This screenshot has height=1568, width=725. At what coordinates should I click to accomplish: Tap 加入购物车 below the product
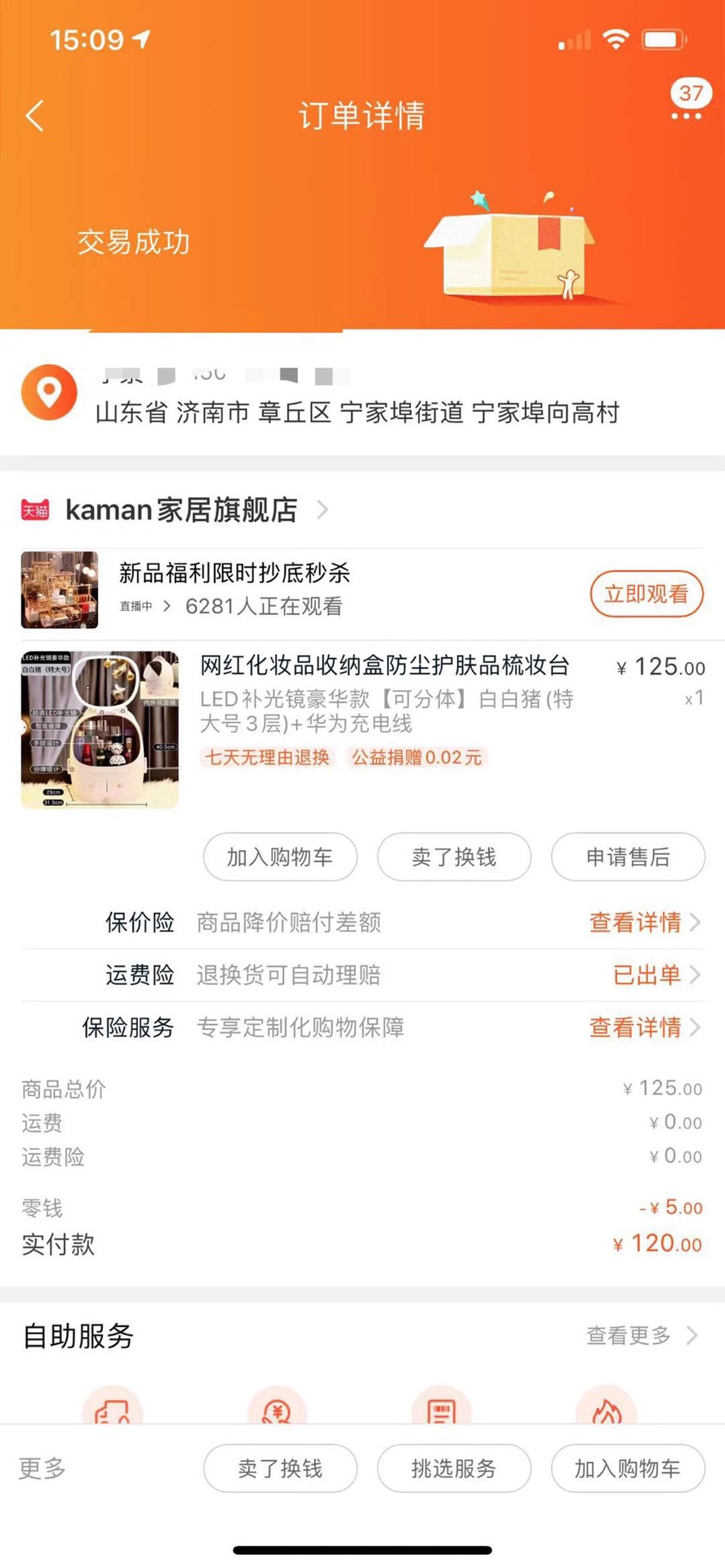coord(280,857)
